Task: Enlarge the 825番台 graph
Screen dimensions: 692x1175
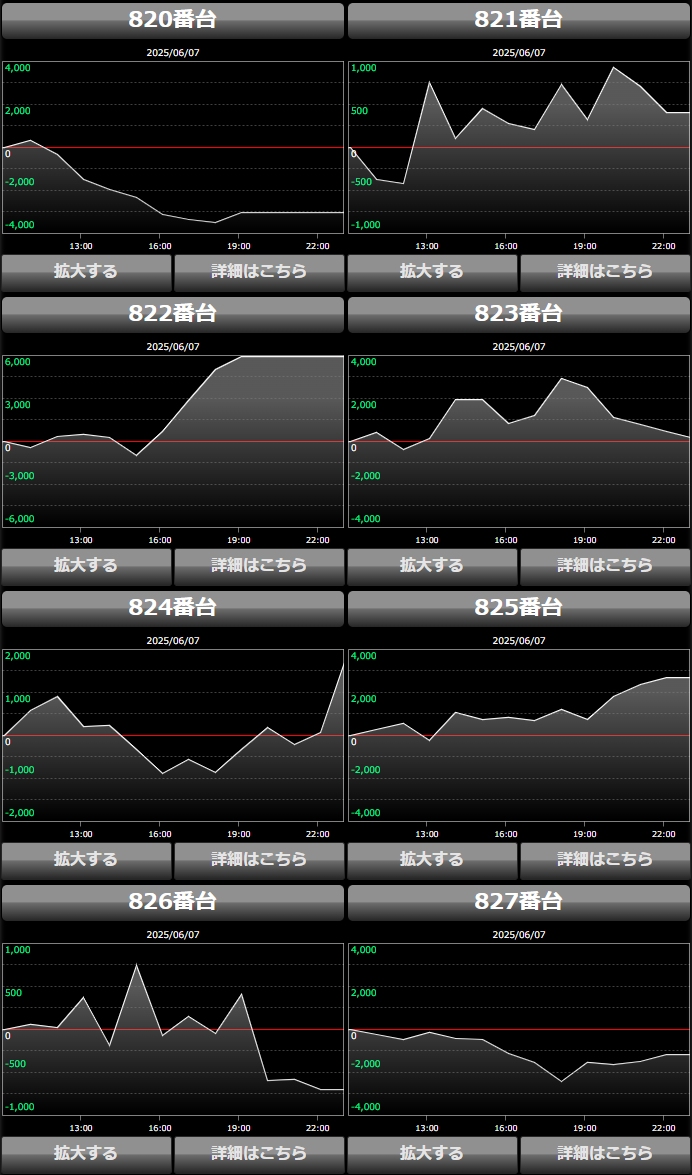Action: tap(432, 859)
